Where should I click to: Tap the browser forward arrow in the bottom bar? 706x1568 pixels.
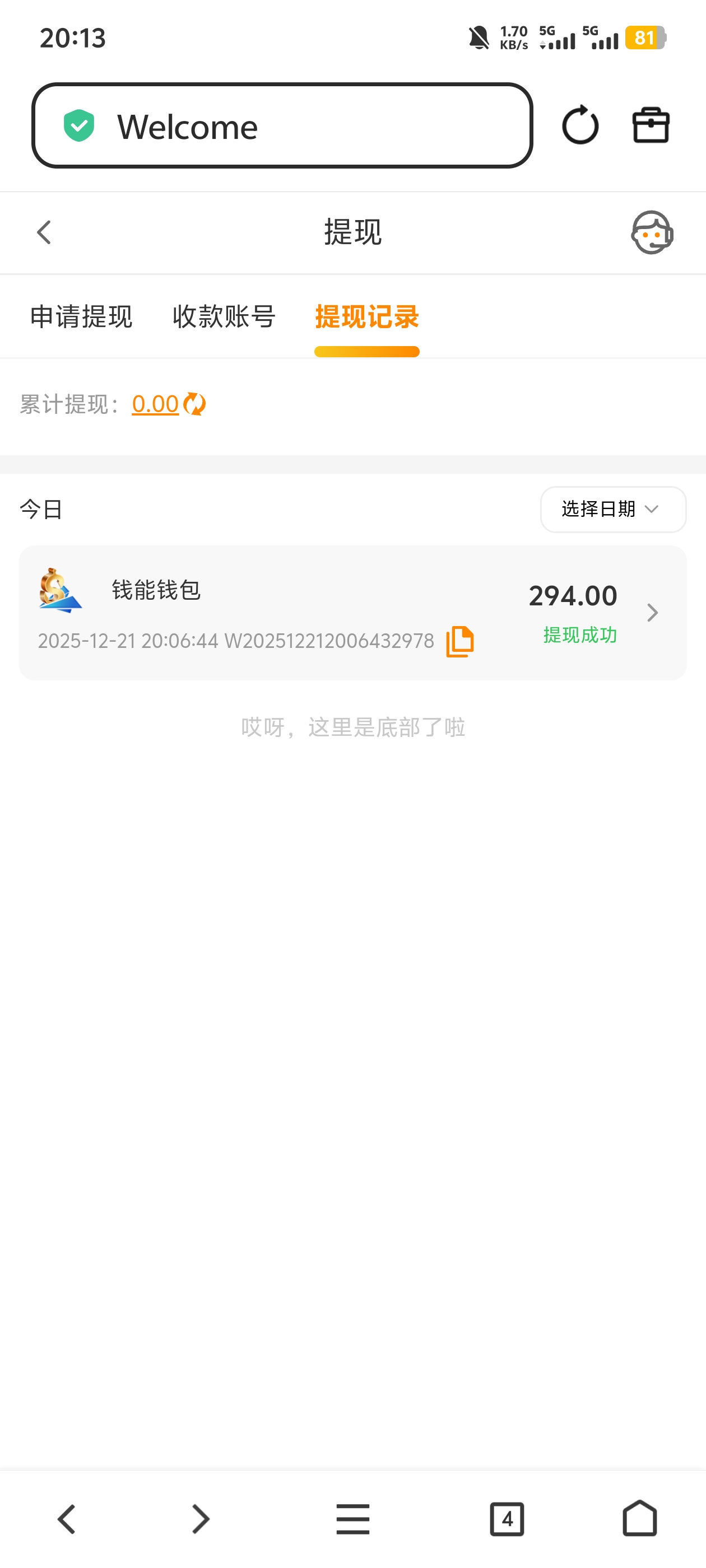pyautogui.click(x=201, y=1519)
